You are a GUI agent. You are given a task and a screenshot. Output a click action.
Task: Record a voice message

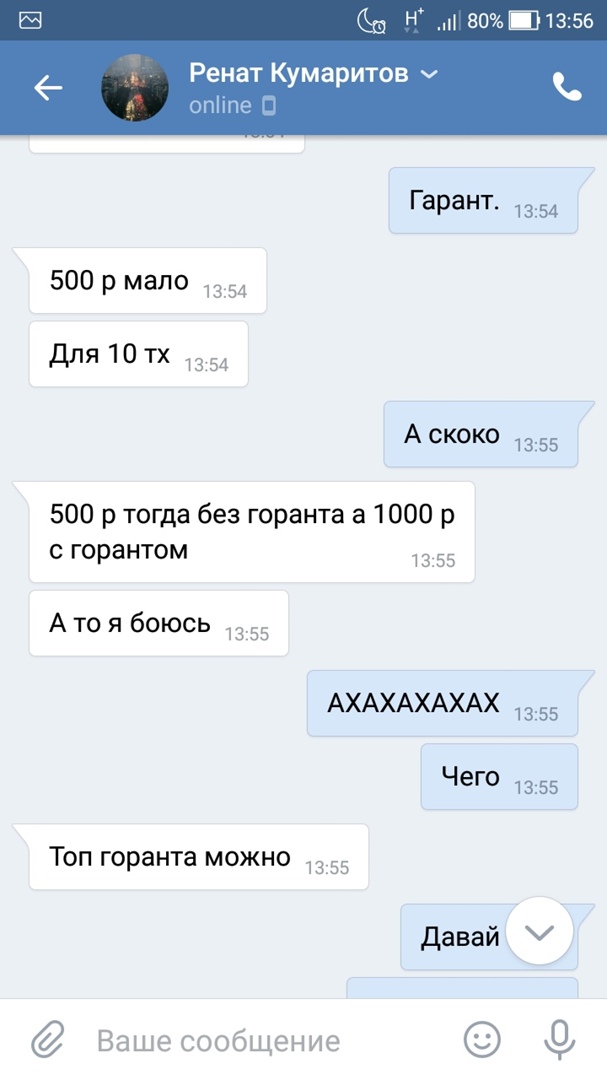tap(559, 1040)
